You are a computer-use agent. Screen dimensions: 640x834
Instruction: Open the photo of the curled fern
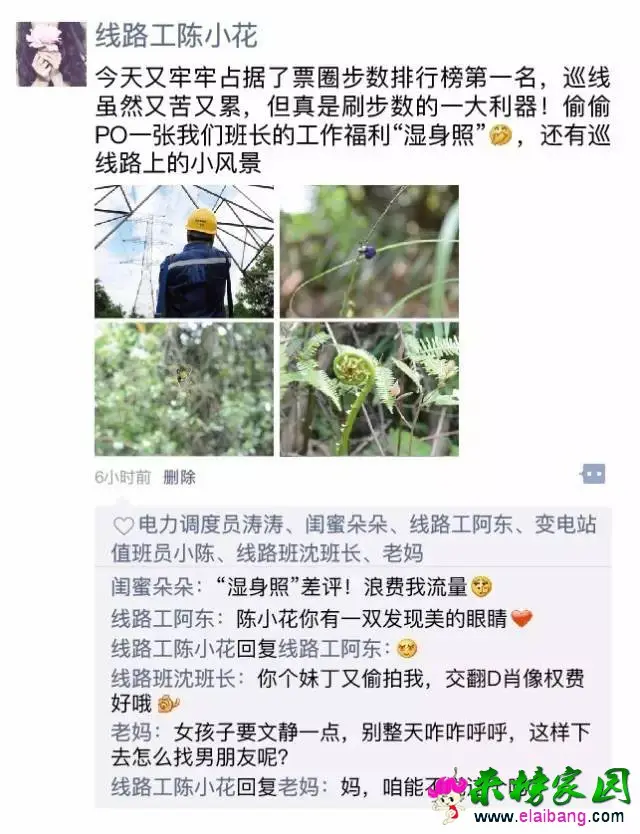pyautogui.click(x=369, y=388)
